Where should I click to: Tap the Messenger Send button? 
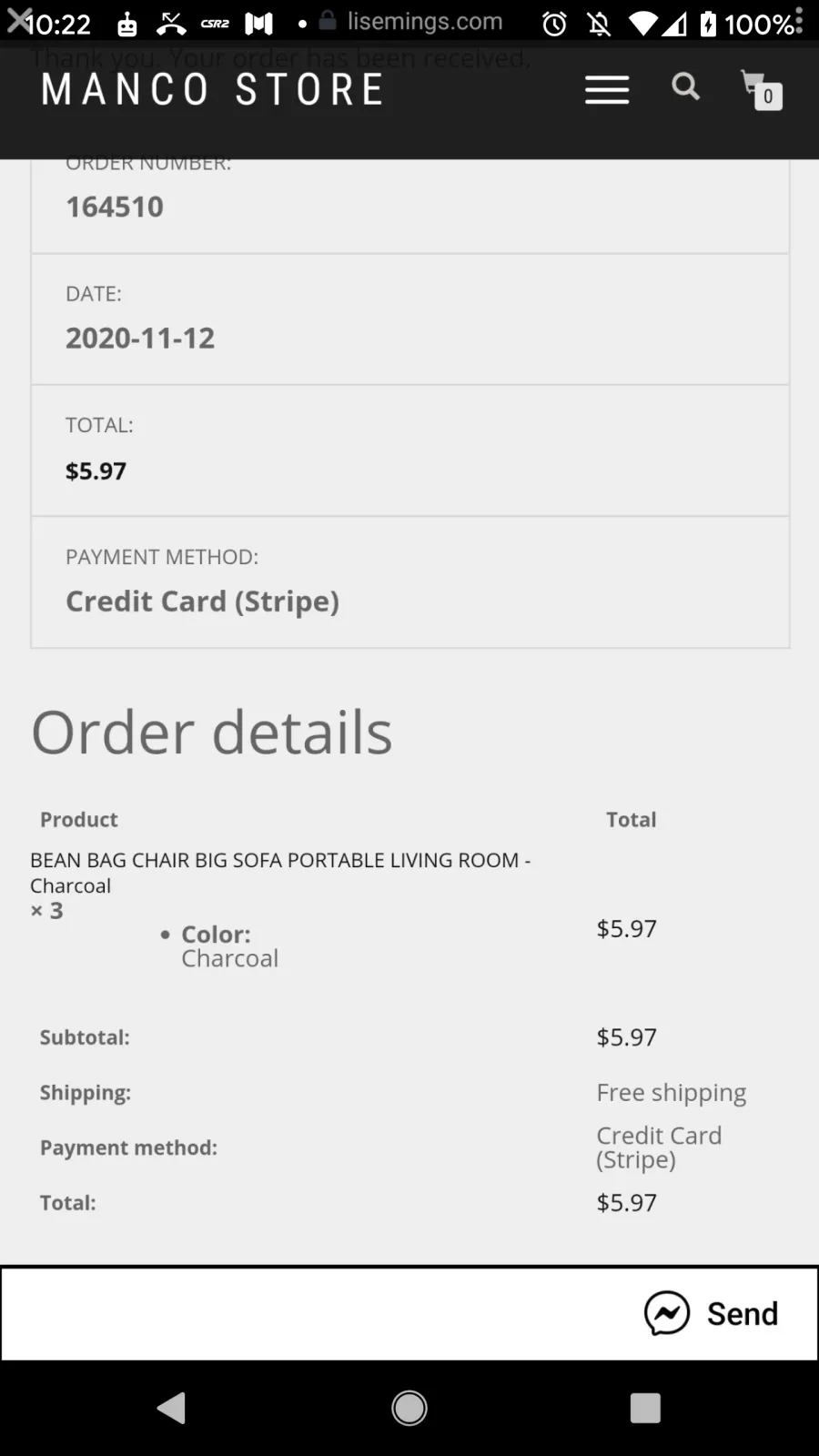coord(712,1313)
